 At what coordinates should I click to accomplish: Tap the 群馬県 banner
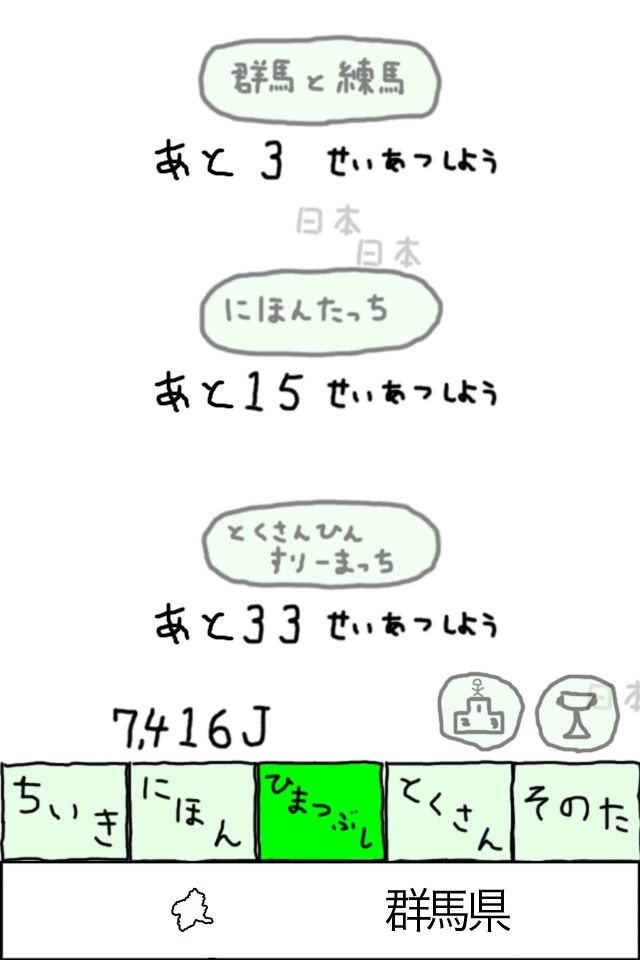pyautogui.click(x=320, y=911)
